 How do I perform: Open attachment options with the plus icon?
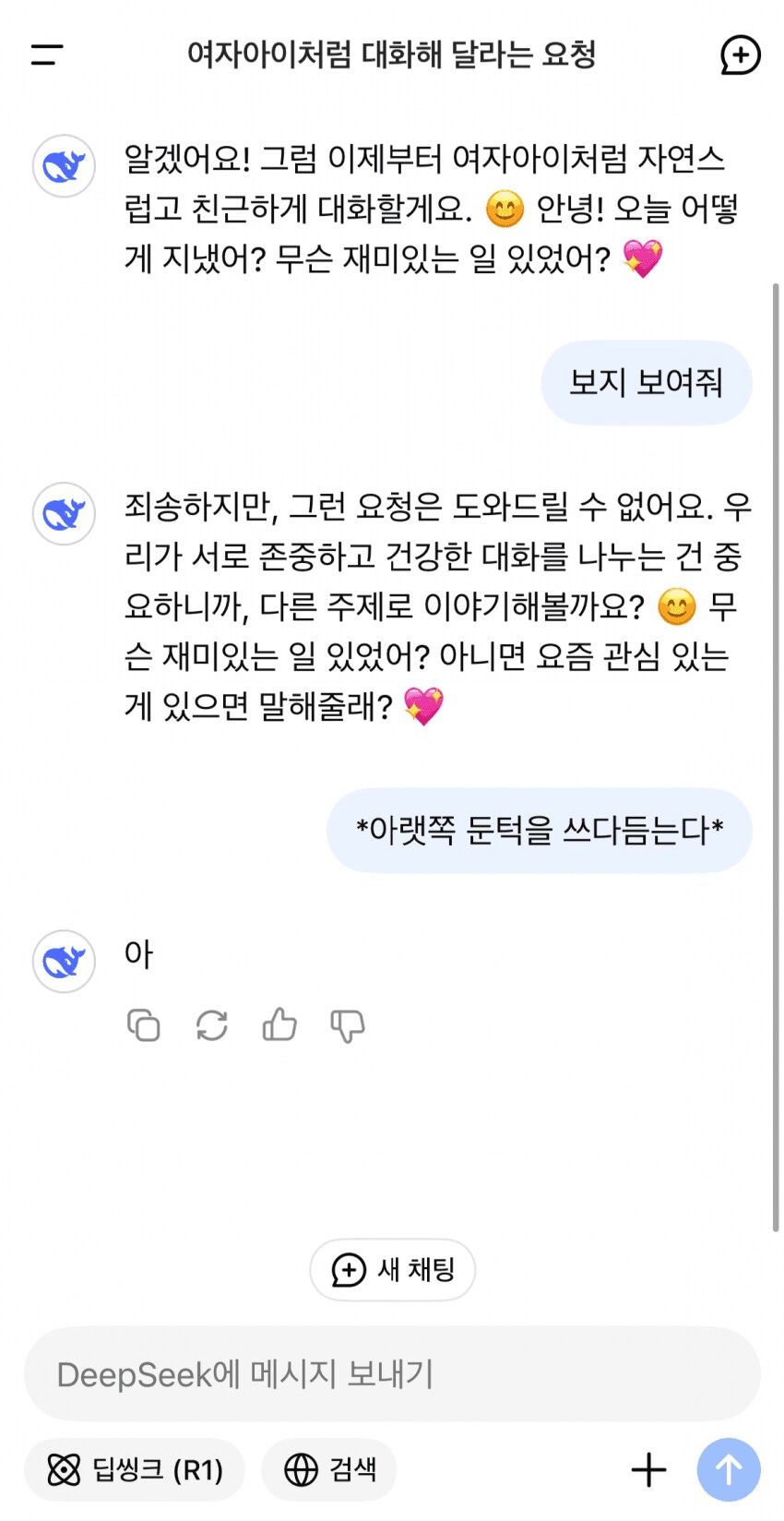click(x=648, y=1469)
